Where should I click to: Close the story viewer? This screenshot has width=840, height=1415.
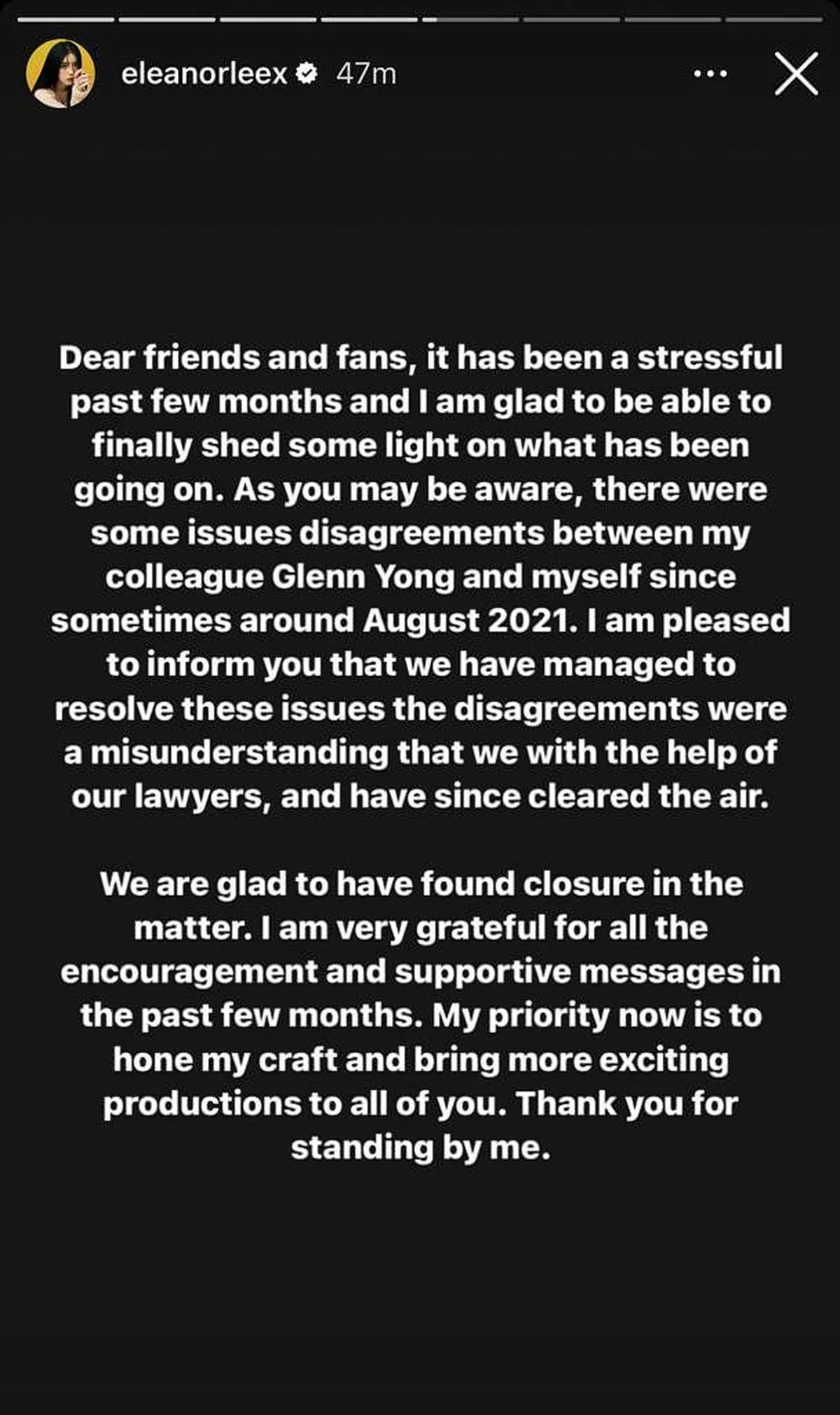(x=796, y=74)
